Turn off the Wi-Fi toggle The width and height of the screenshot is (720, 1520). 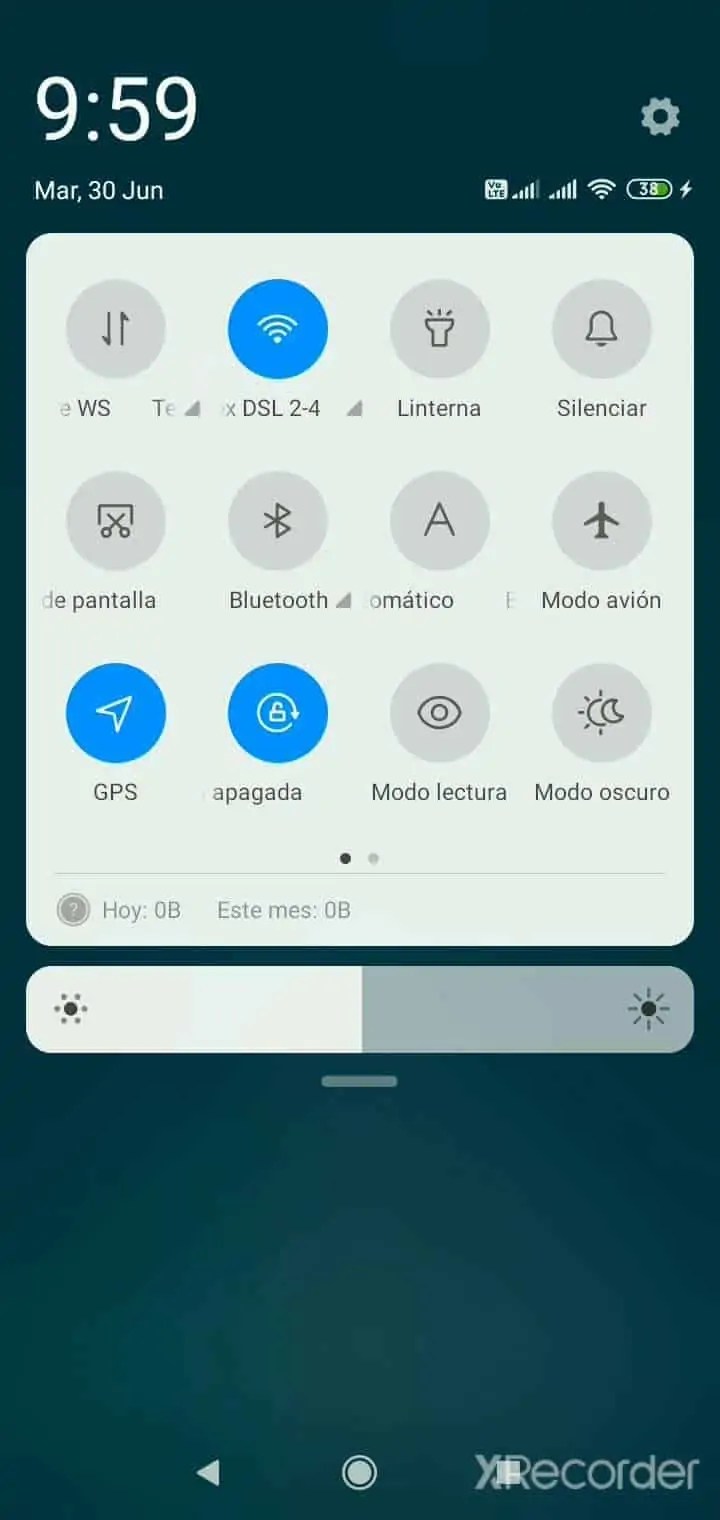[x=278, y=329]
